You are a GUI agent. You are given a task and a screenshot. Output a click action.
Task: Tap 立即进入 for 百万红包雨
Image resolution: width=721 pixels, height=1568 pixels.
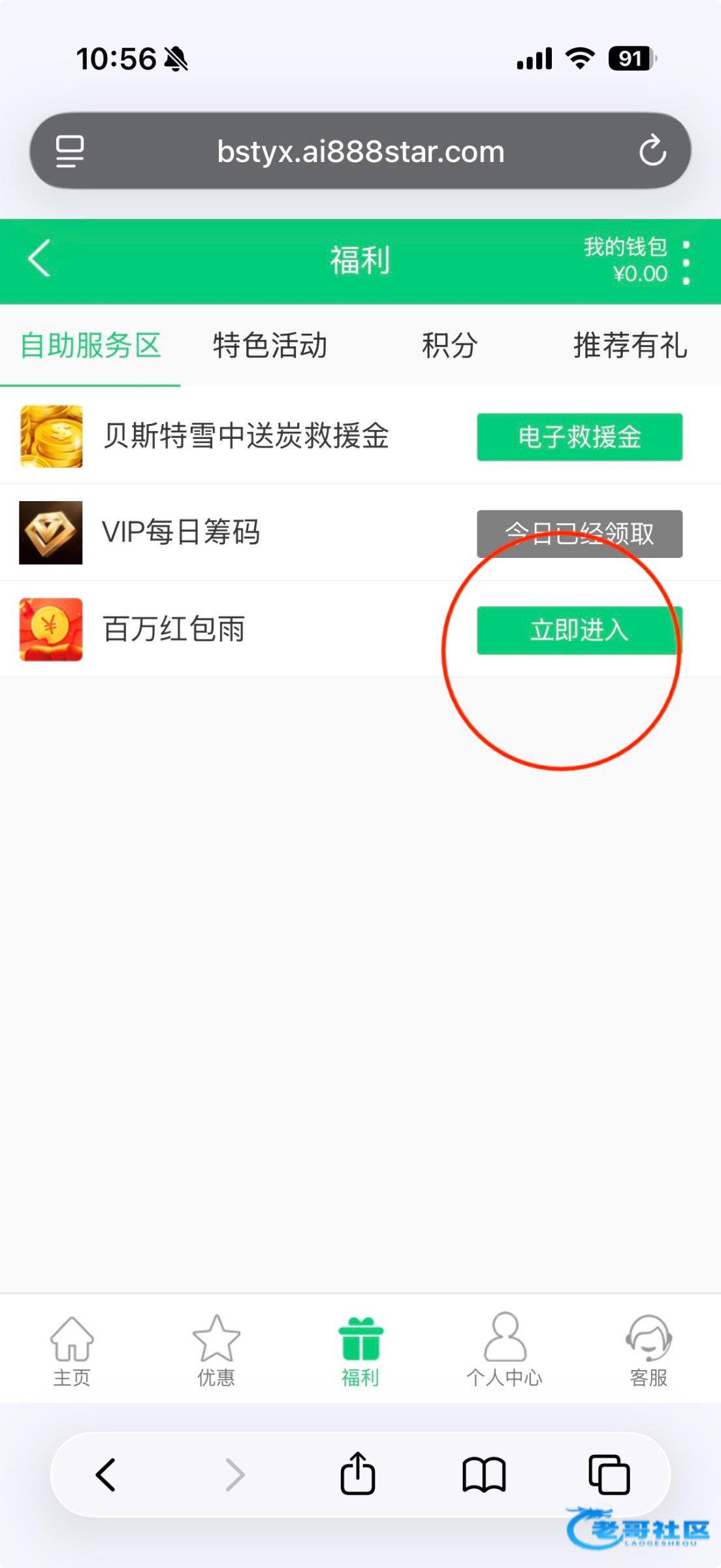coord(579,630)
